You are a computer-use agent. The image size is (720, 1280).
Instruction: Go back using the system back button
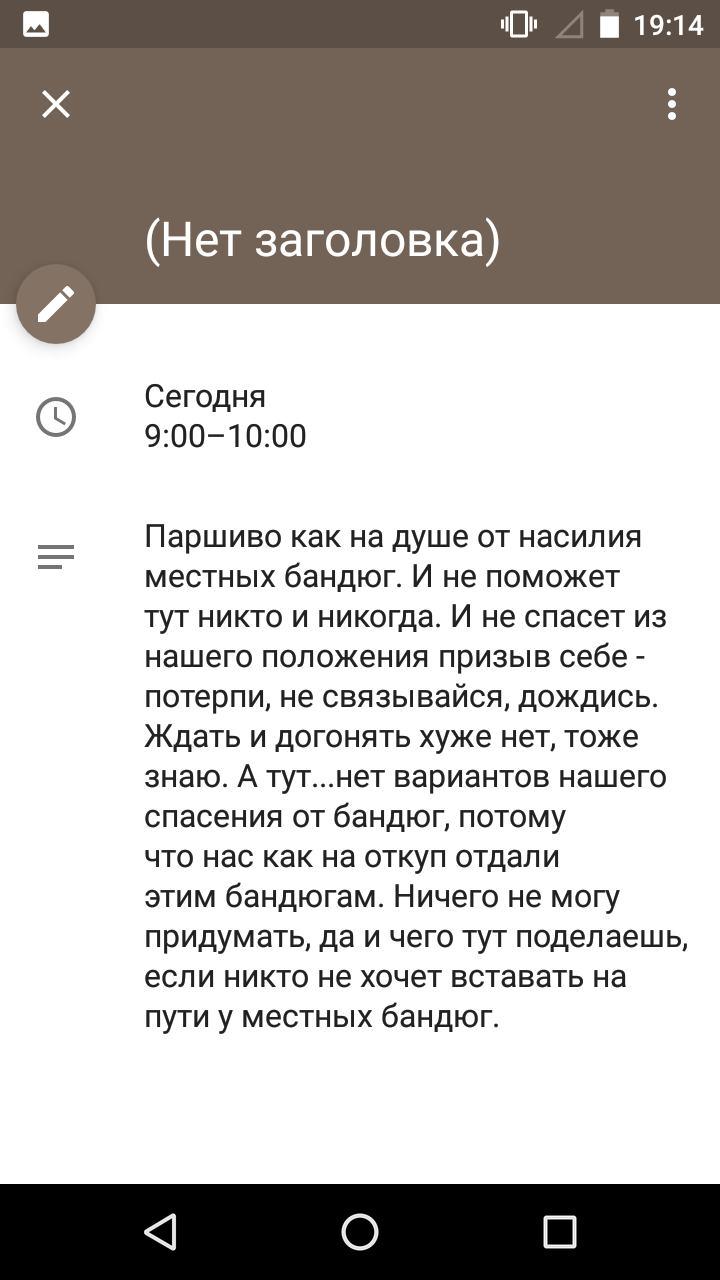[x=160, y=1232]
